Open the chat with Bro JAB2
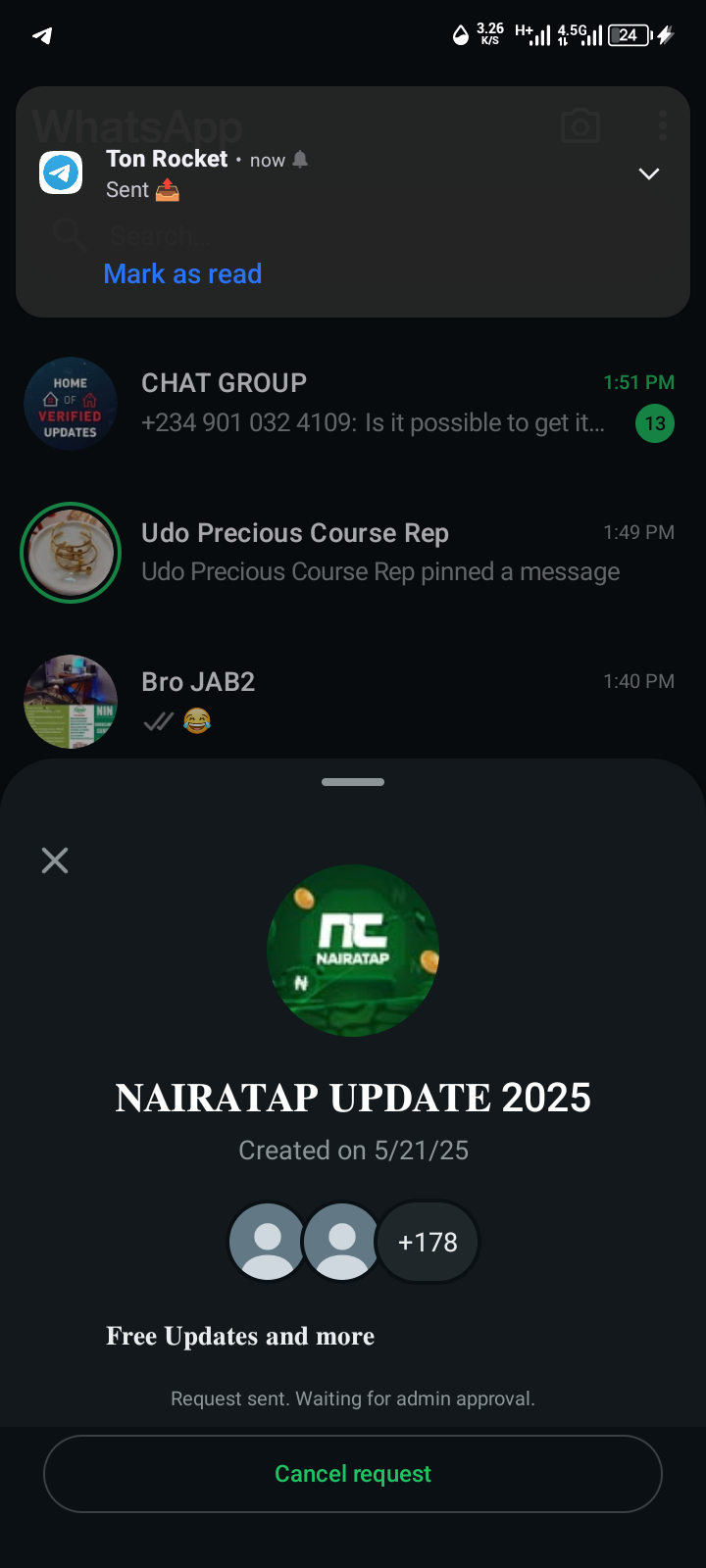This screenshot has height=1568, width=706. (392, 701)
